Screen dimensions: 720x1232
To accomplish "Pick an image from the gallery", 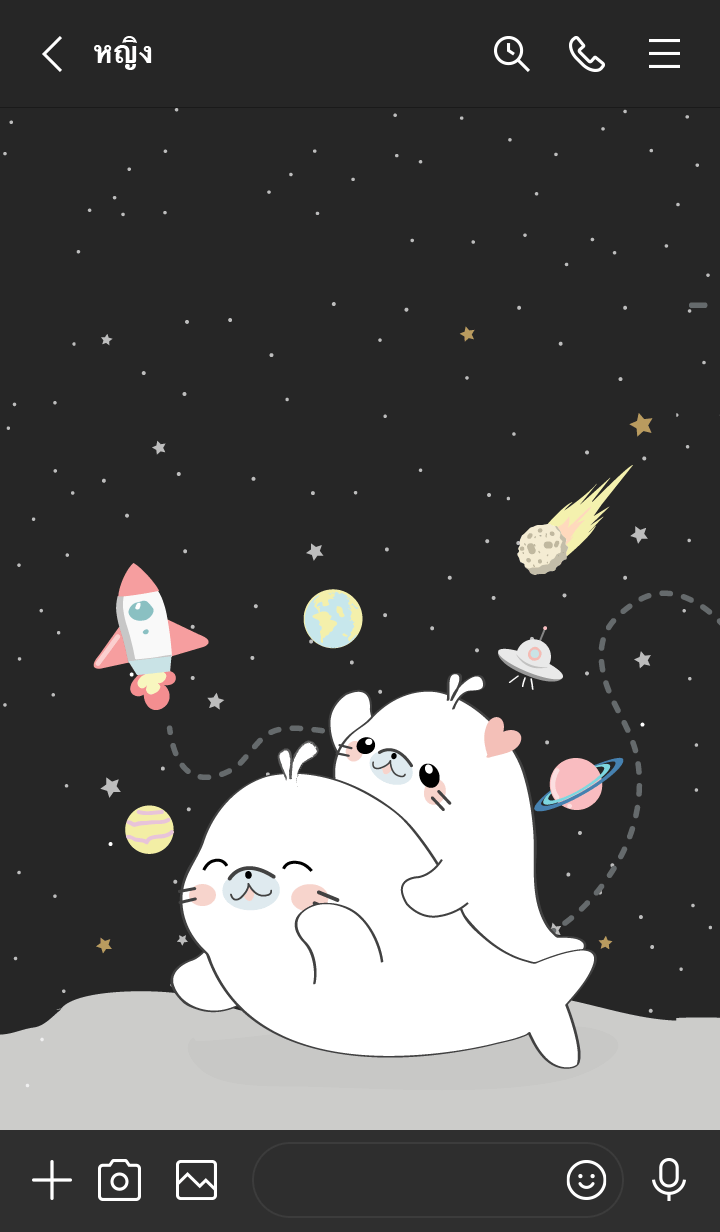I will pos(196,1180).
